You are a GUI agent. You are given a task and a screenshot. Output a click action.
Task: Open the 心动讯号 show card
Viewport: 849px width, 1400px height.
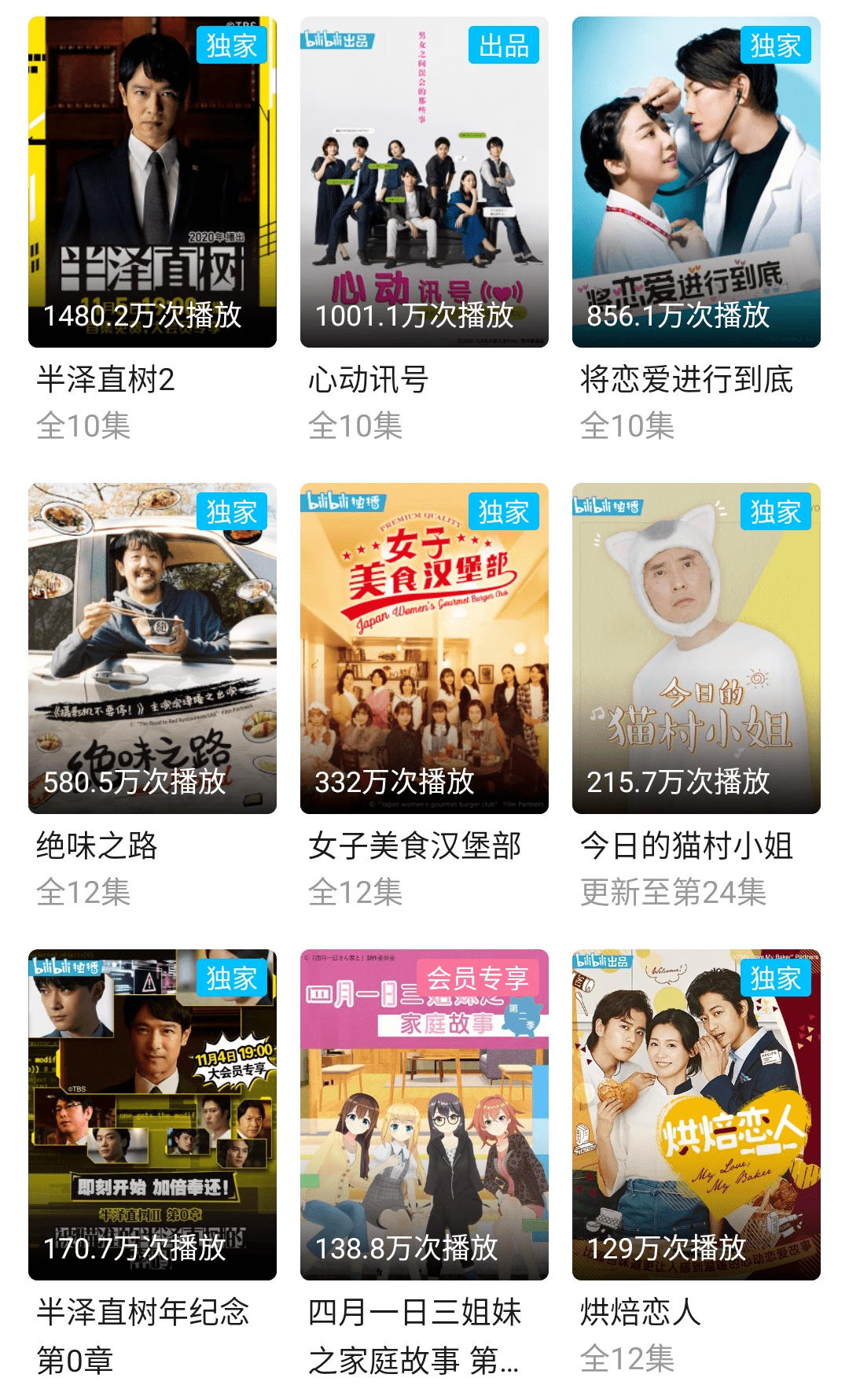pos(424,182)
